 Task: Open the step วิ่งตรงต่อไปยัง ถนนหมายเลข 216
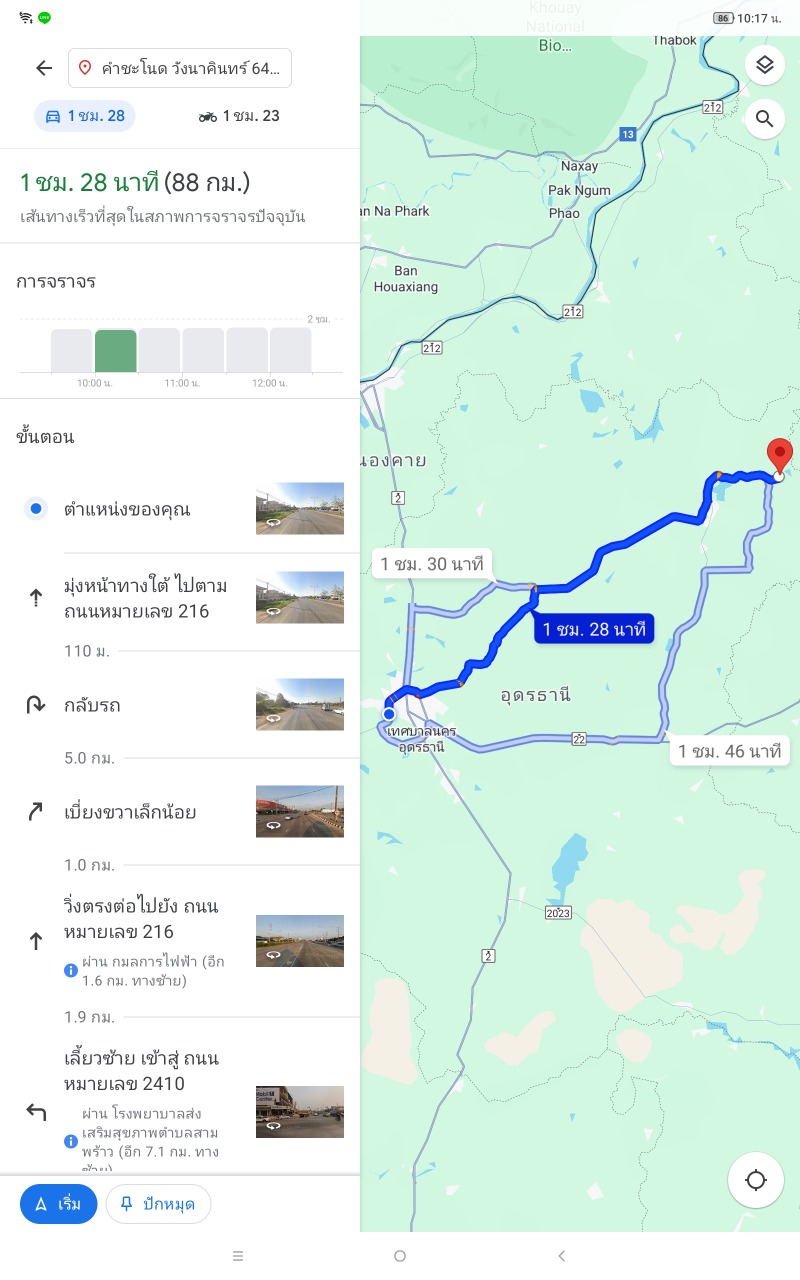pos(180,941)
